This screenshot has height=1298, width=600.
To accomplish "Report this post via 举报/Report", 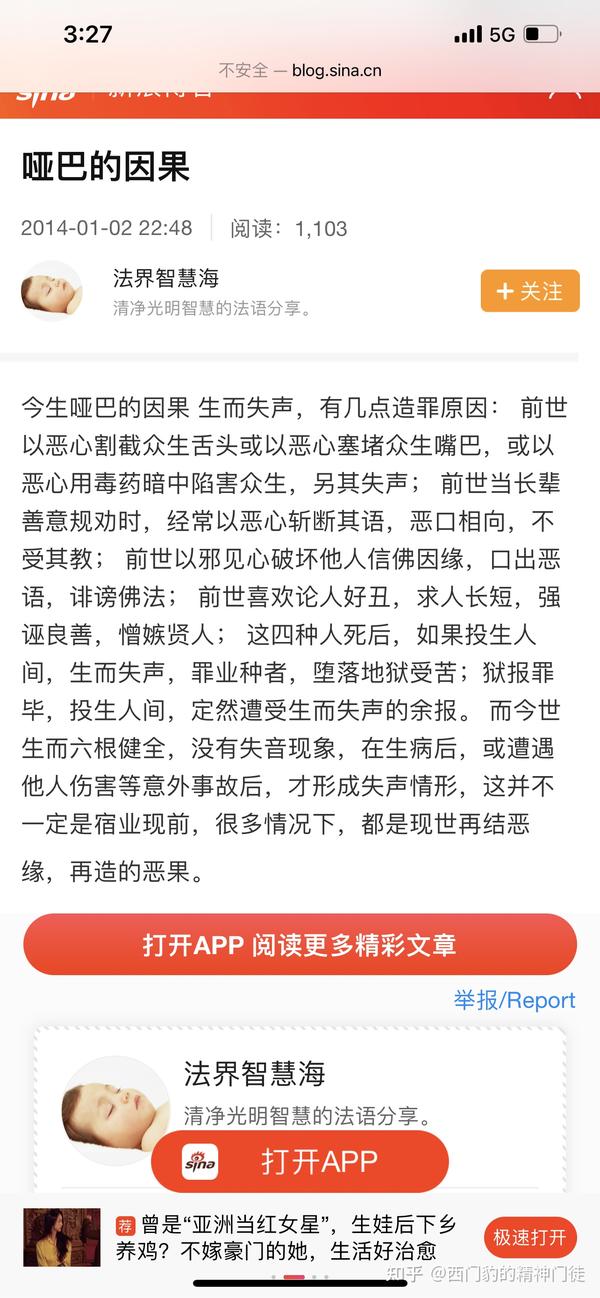I will point(514,1000).
